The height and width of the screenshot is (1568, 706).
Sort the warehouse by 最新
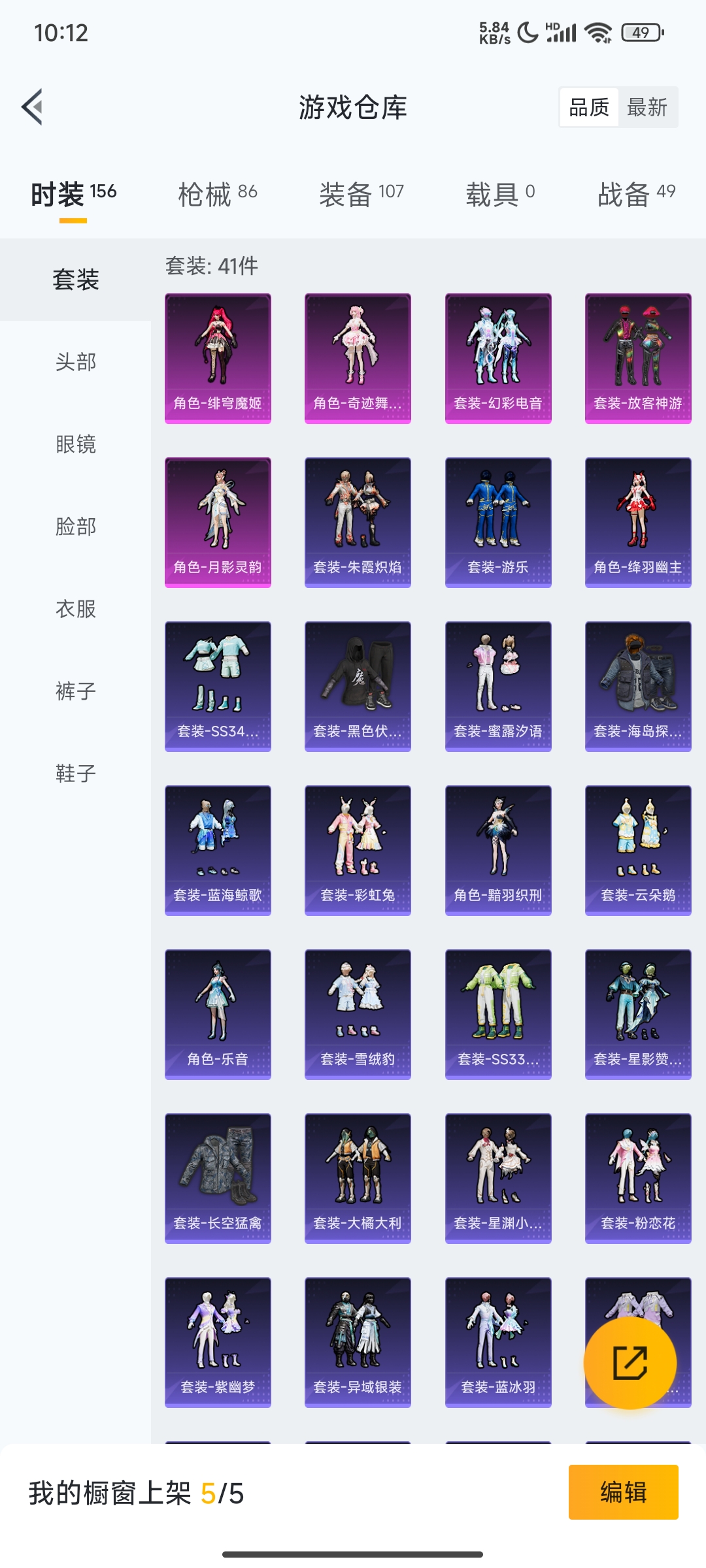pyautogui.click(x=647, y=107)
